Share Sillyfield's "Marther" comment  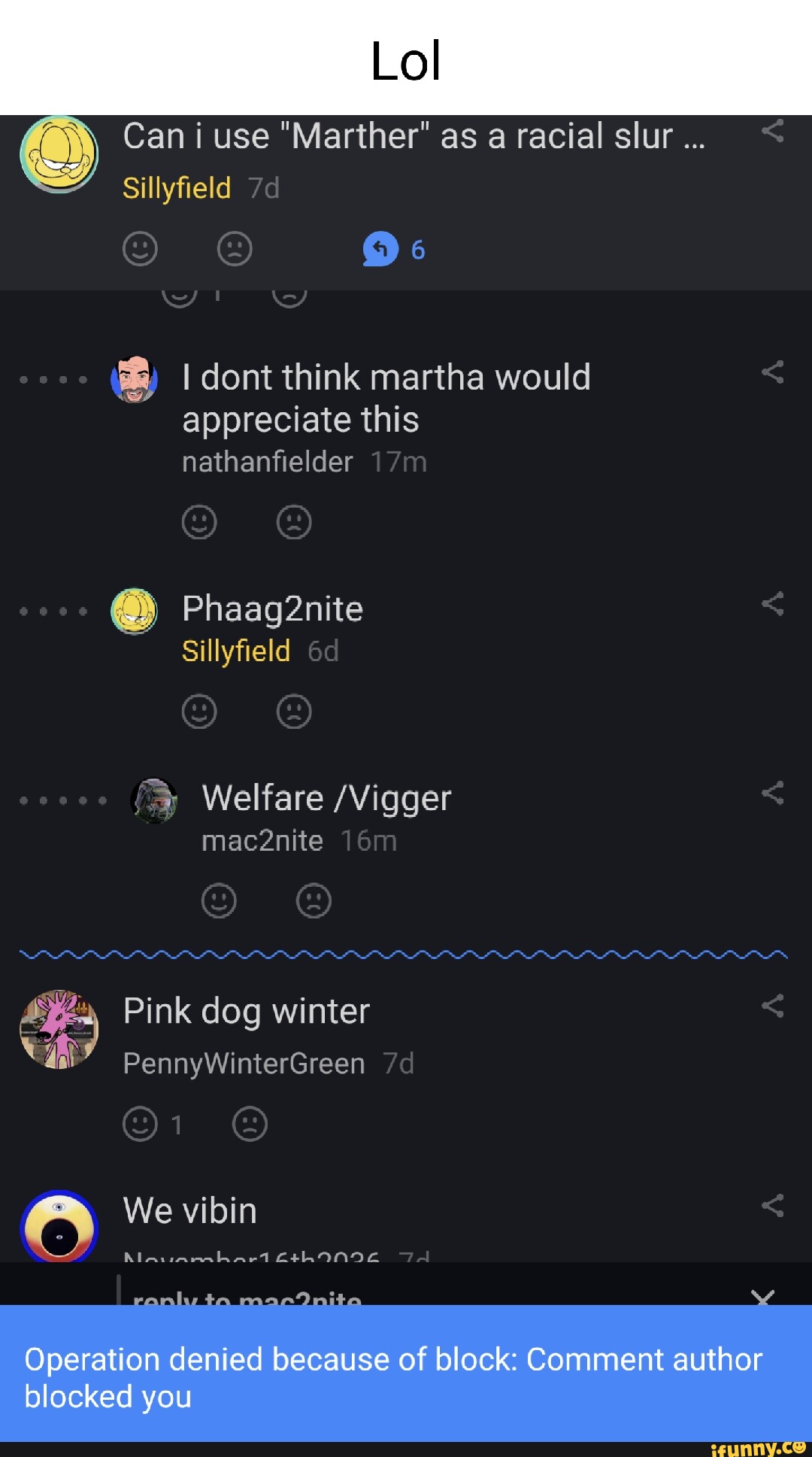773,132
